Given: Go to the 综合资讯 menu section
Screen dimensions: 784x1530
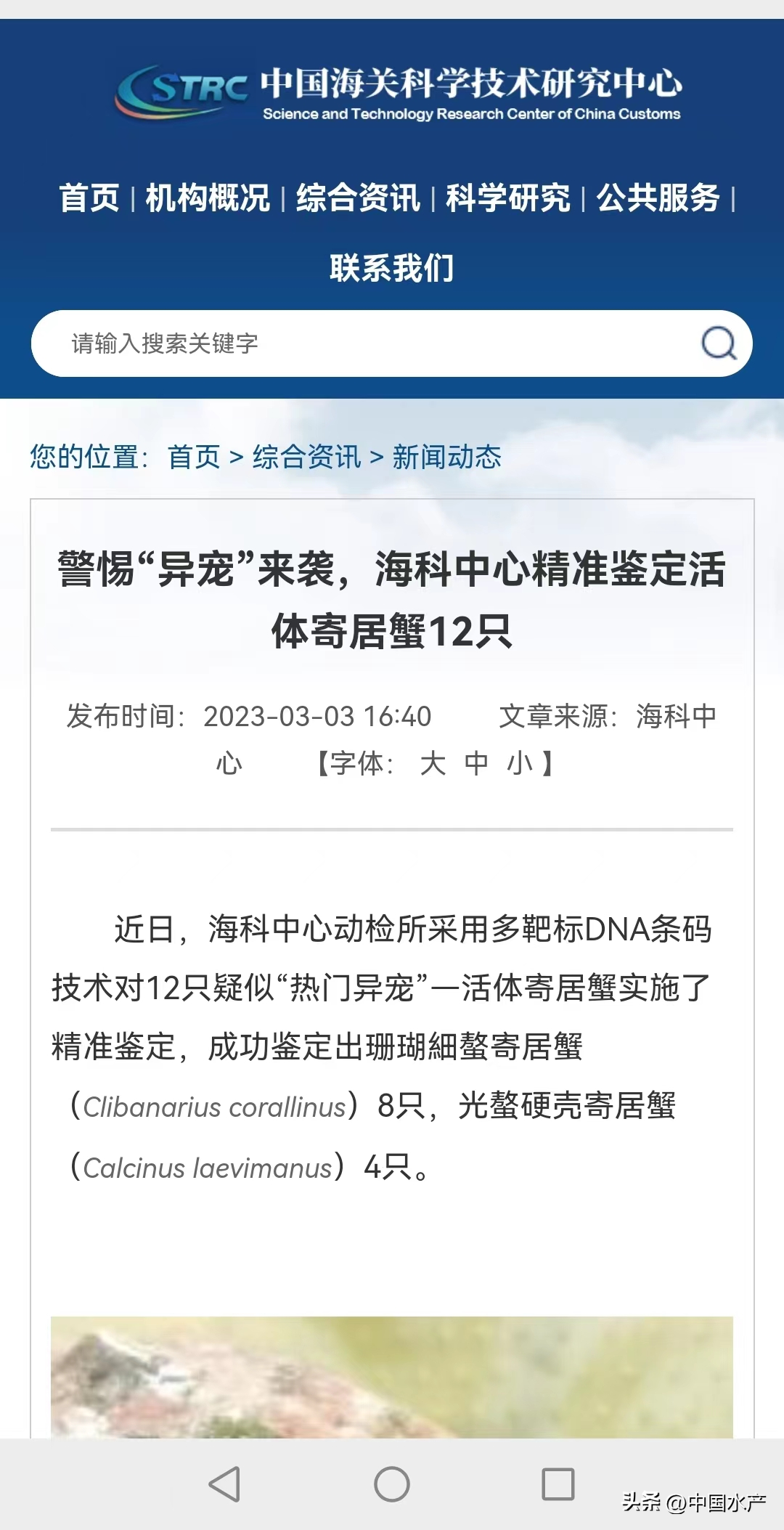Looking at the screenshot, I should 358,198.
